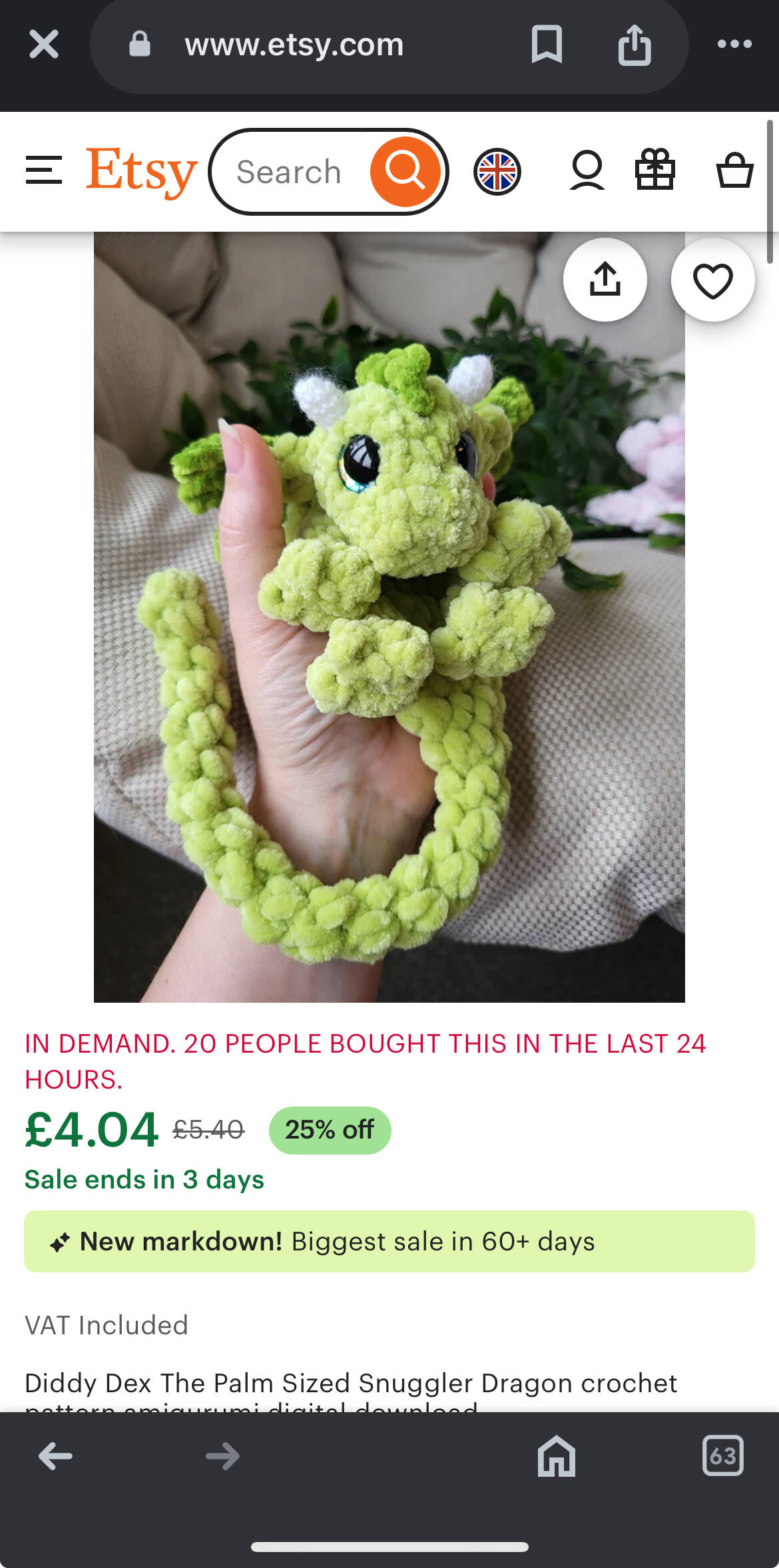View the shopping basket
The image size is (779, 1568).
click(734, 170)
